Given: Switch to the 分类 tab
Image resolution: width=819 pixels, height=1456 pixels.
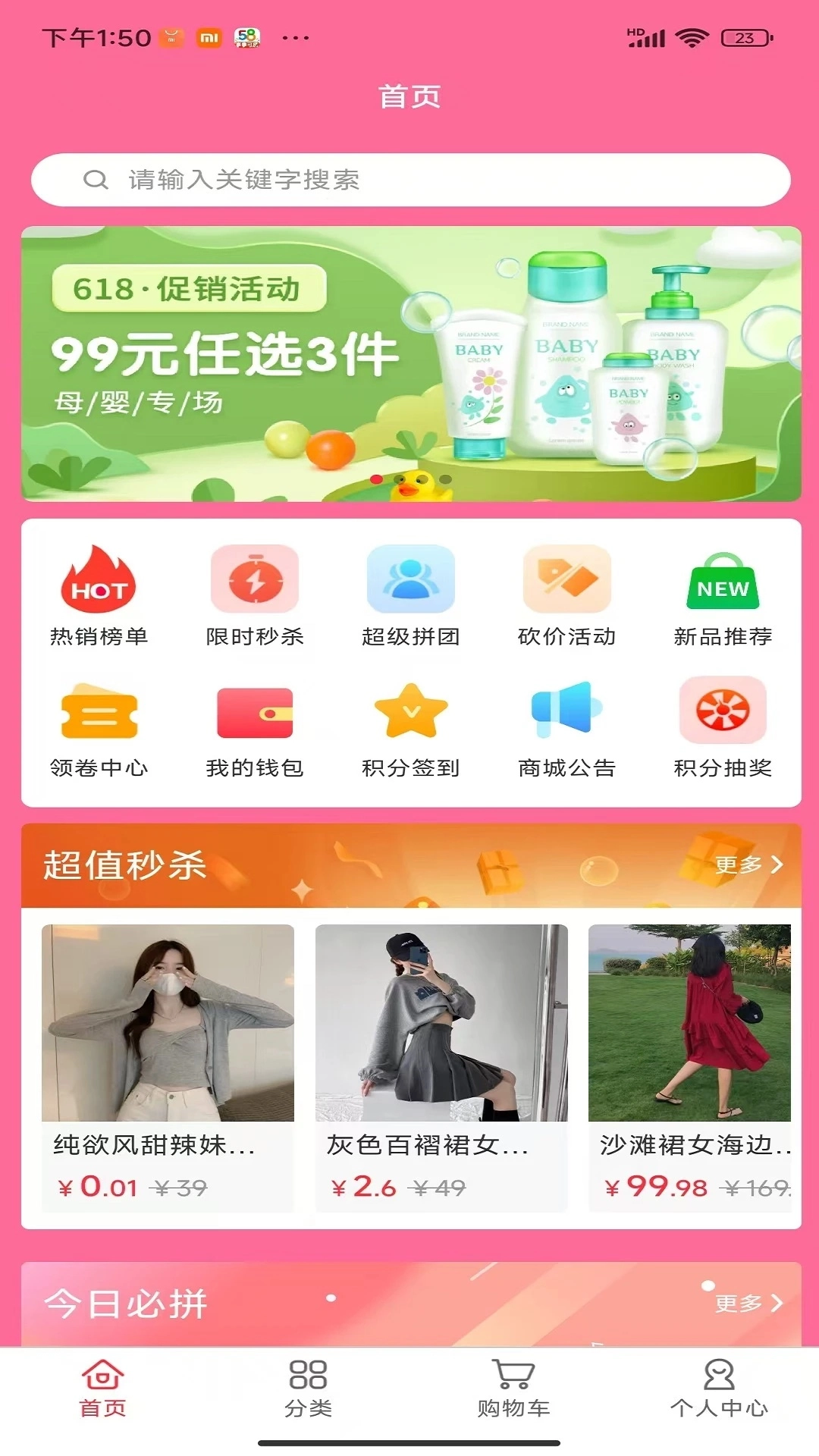Looking at the screenshot, I should (x=308, y=1389).
